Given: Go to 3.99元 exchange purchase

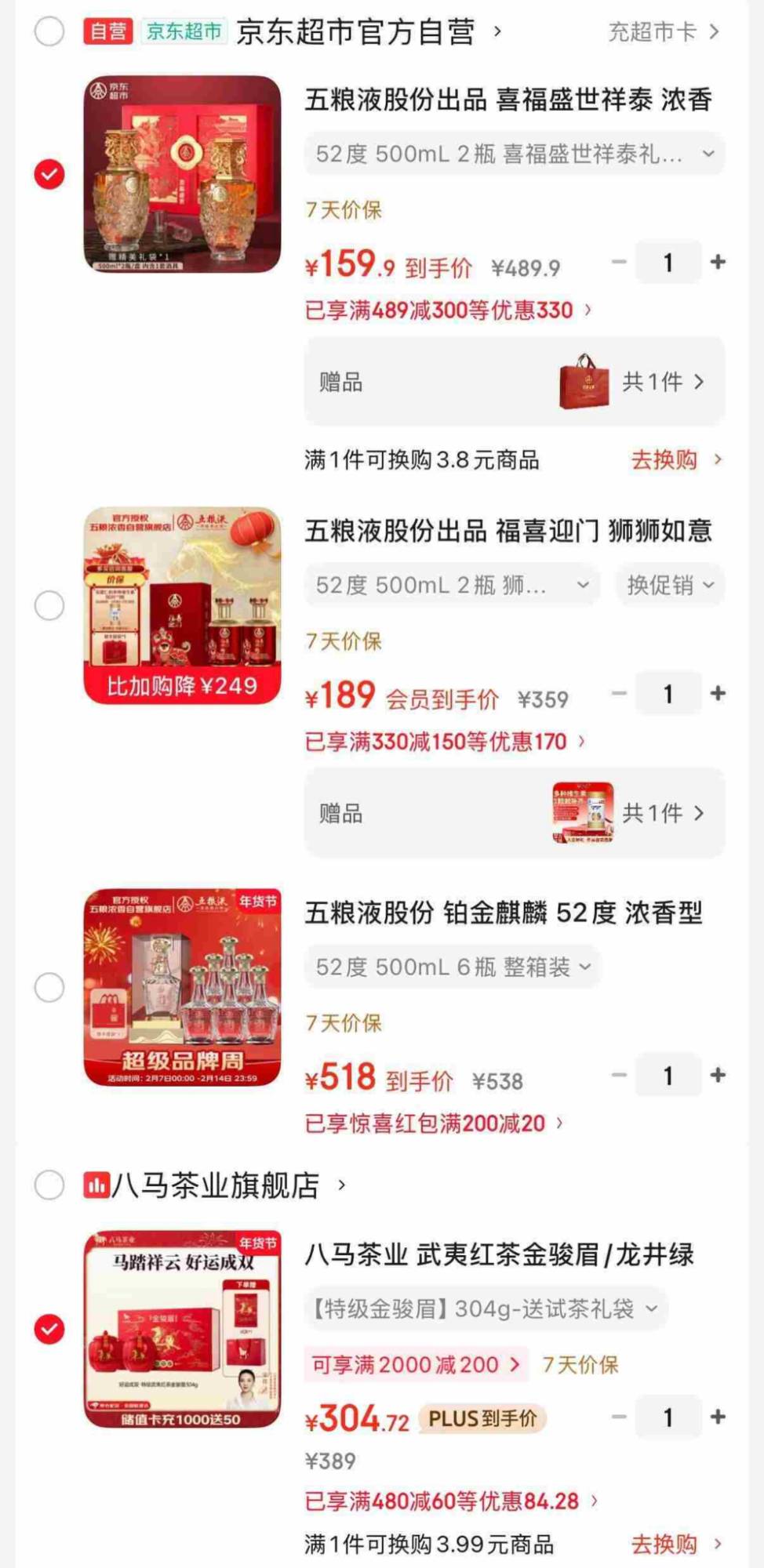Looking at the screenshot, I should pos(675,1544).
